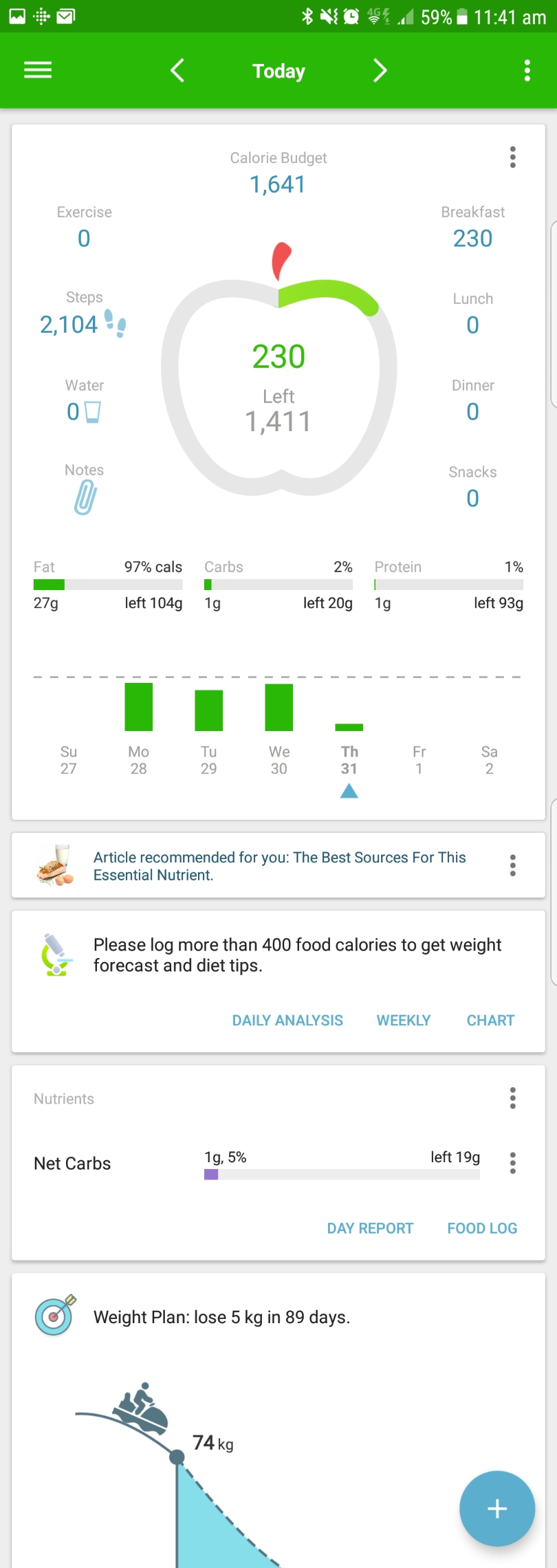Open the Food Log
557x1568 pixels.
tap(482, 1228)
